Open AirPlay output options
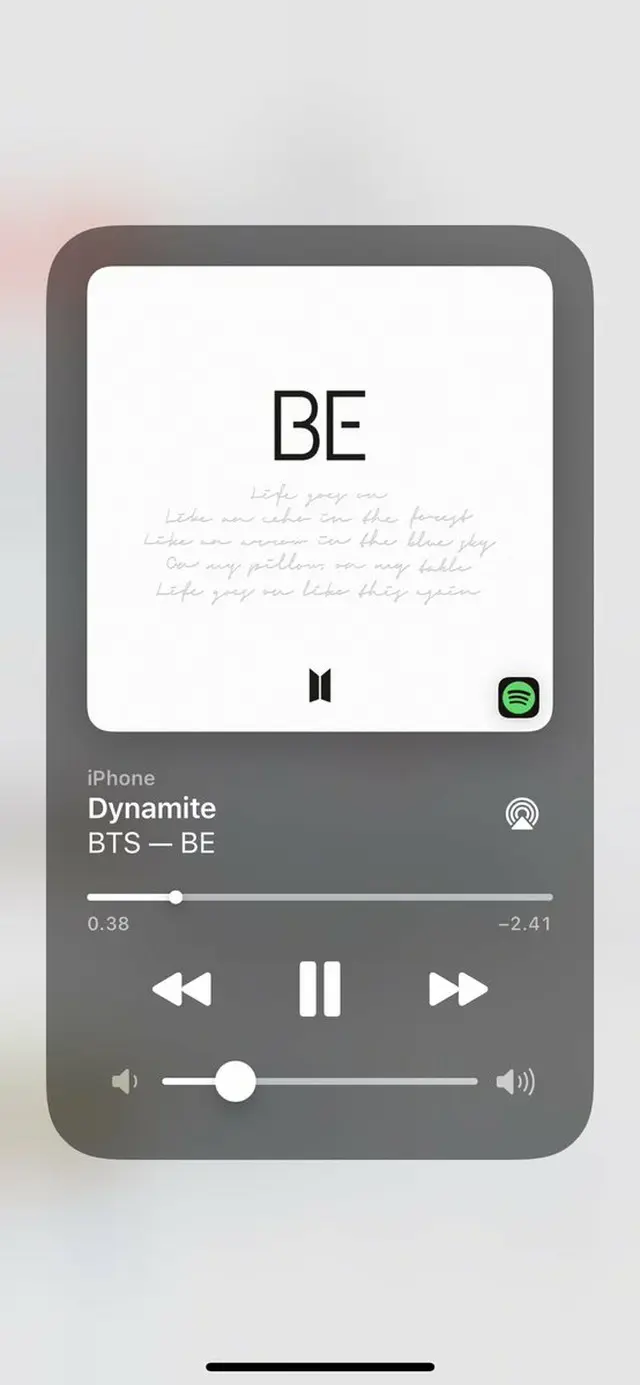The image size is (640, 1385). pyautogui.click(x=522, y=814)
